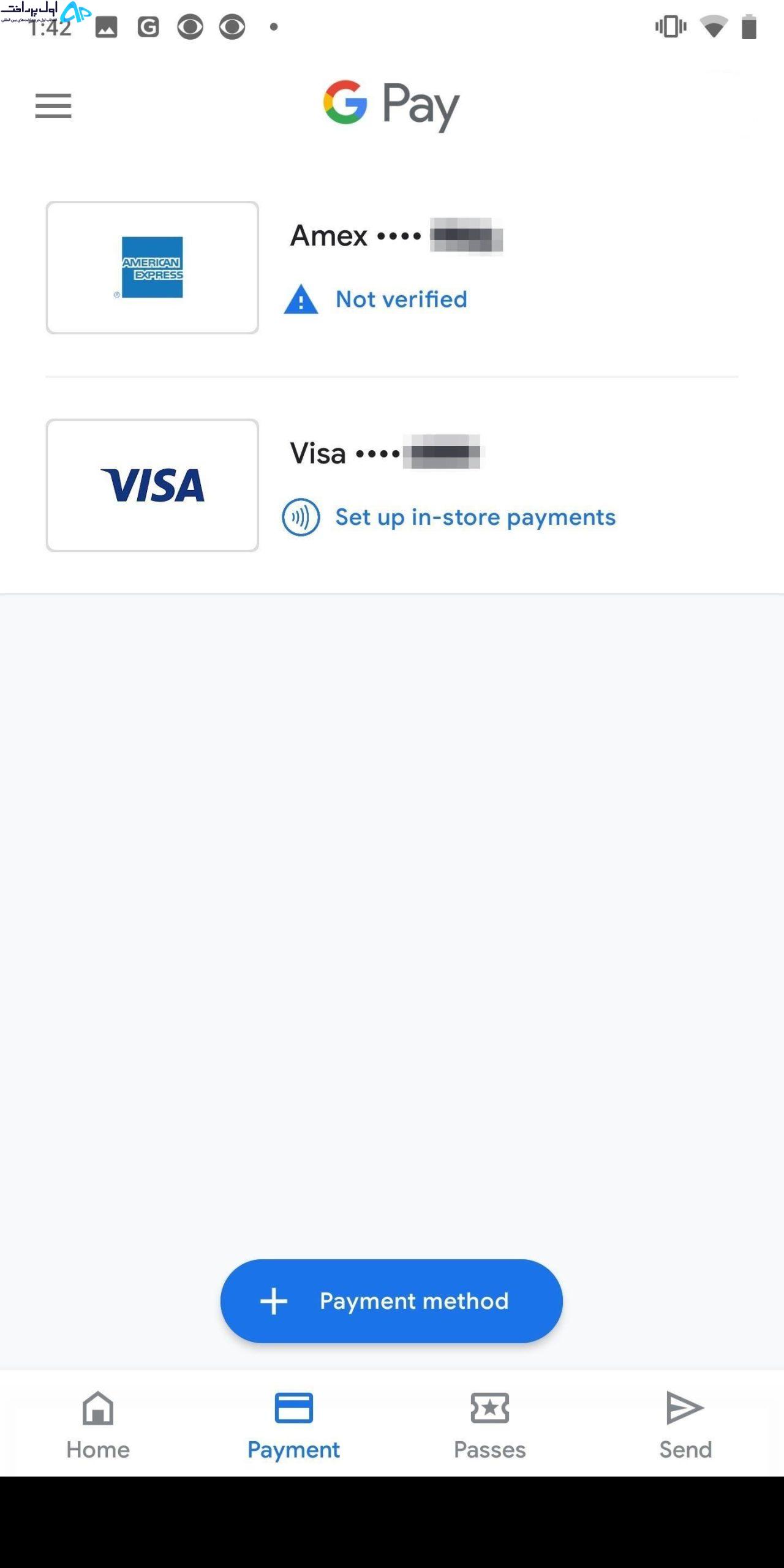Open the Amex card entry
Image resolution: width=784 pixels, height=1568 pixels.
[x=392, y=268]
